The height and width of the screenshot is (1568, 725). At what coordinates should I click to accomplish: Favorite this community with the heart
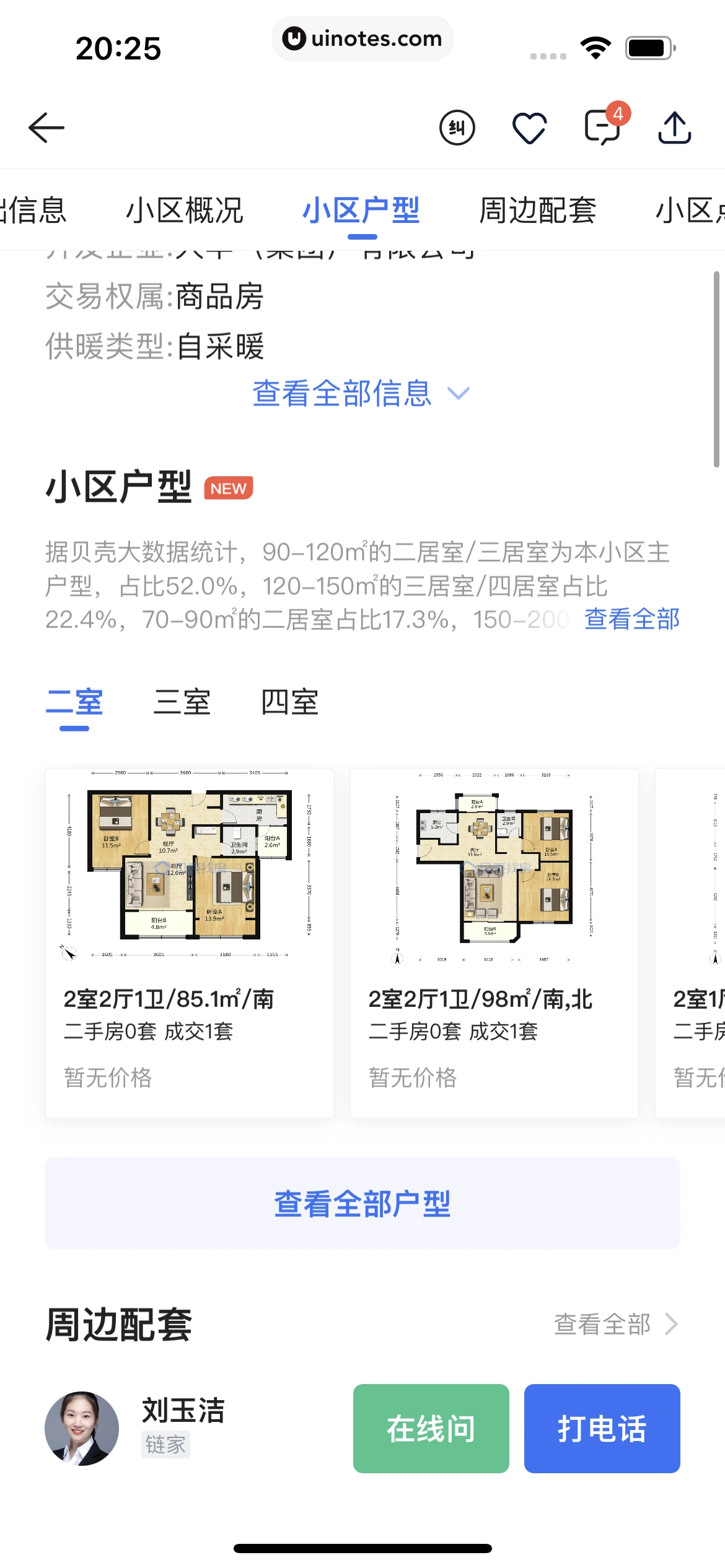pos(529,128)
